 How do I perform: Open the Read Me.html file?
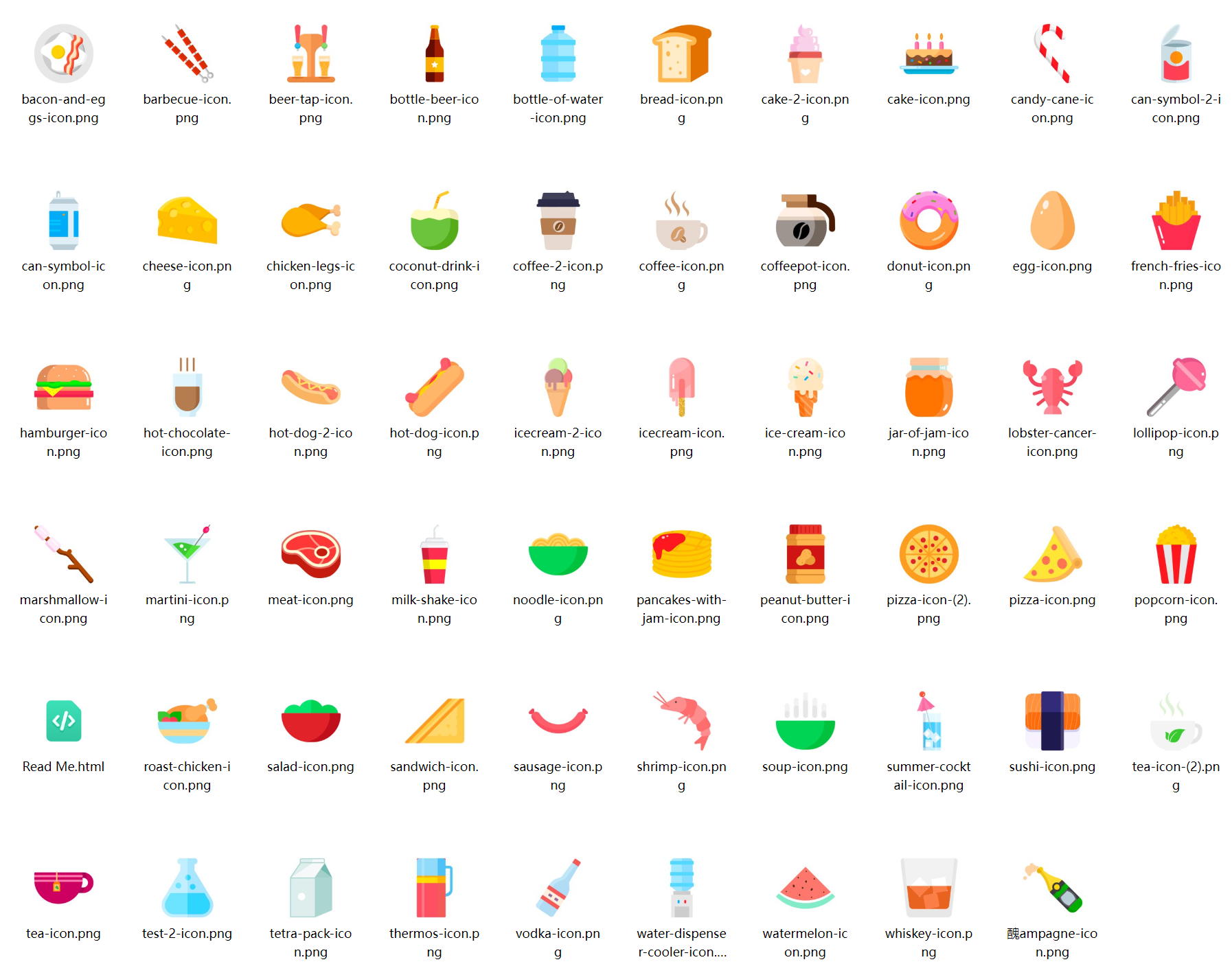[x=63, y=721]
